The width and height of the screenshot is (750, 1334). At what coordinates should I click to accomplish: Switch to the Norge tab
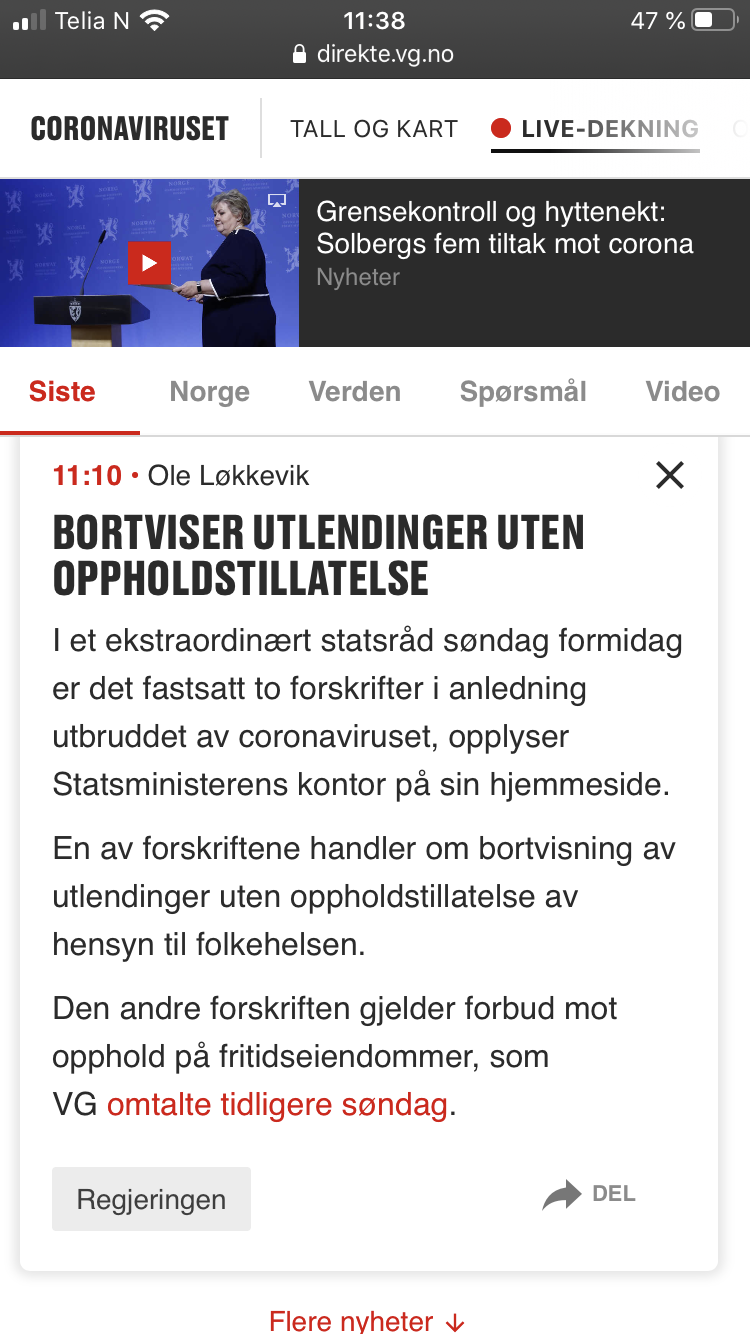point(209,392)
